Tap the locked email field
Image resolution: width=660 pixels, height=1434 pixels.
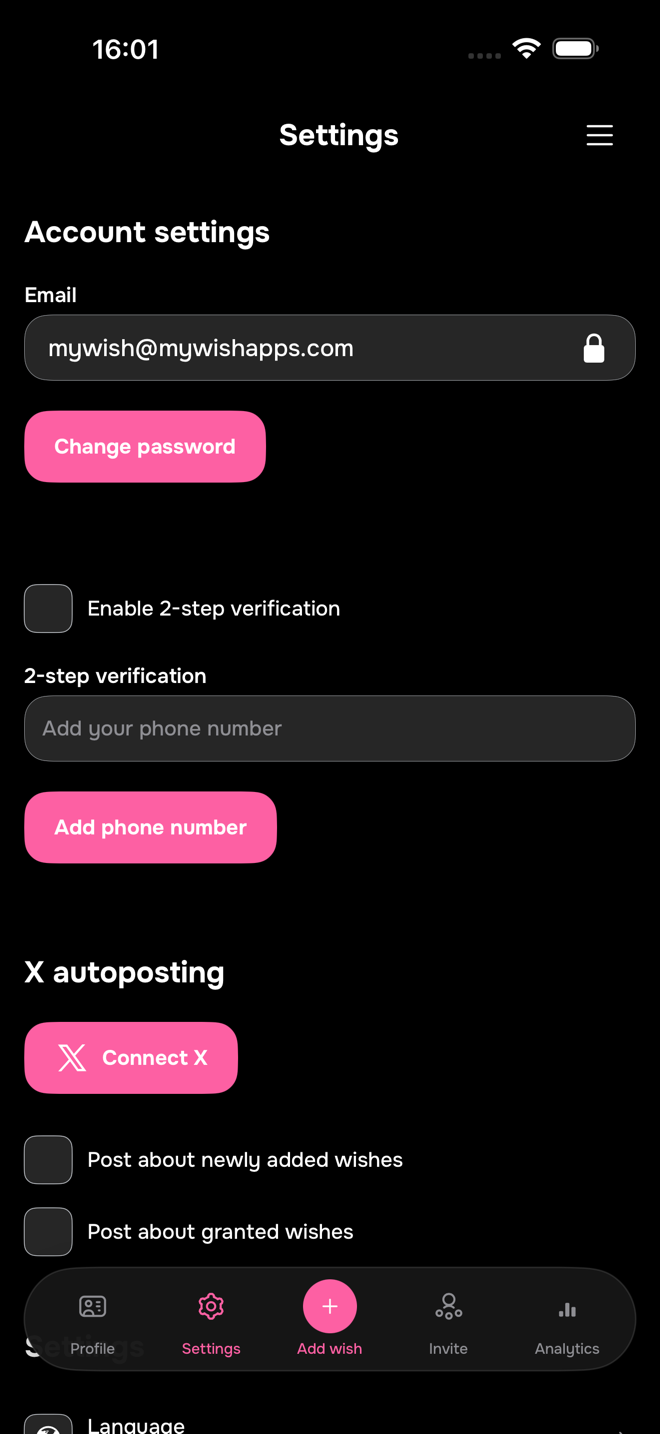(330, 348)
